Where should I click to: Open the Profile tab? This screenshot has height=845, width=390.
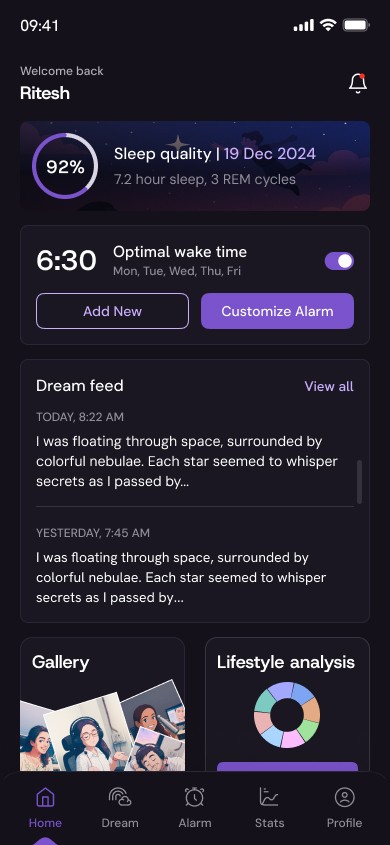coord(344,808)
